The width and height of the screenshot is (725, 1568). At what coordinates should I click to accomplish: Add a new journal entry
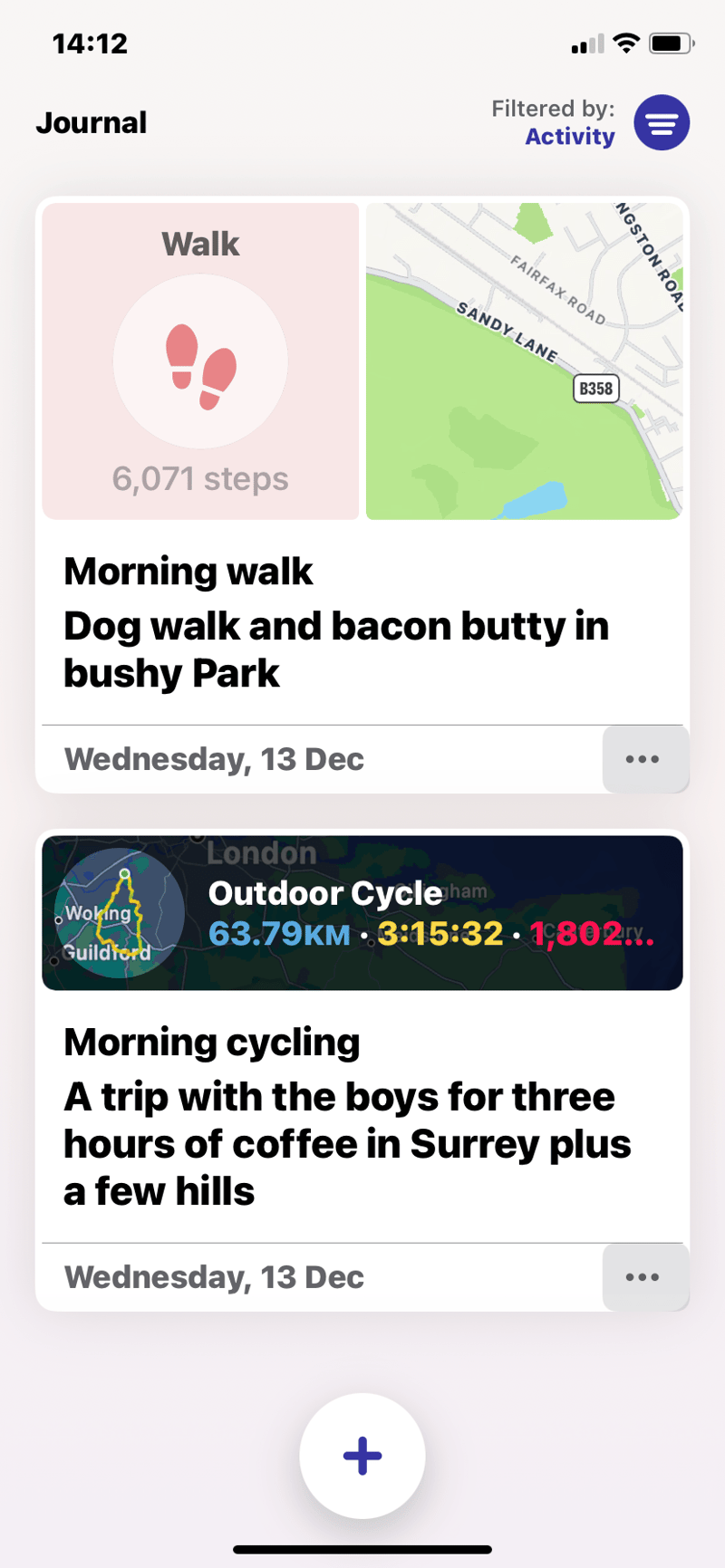coord(362,1456)
